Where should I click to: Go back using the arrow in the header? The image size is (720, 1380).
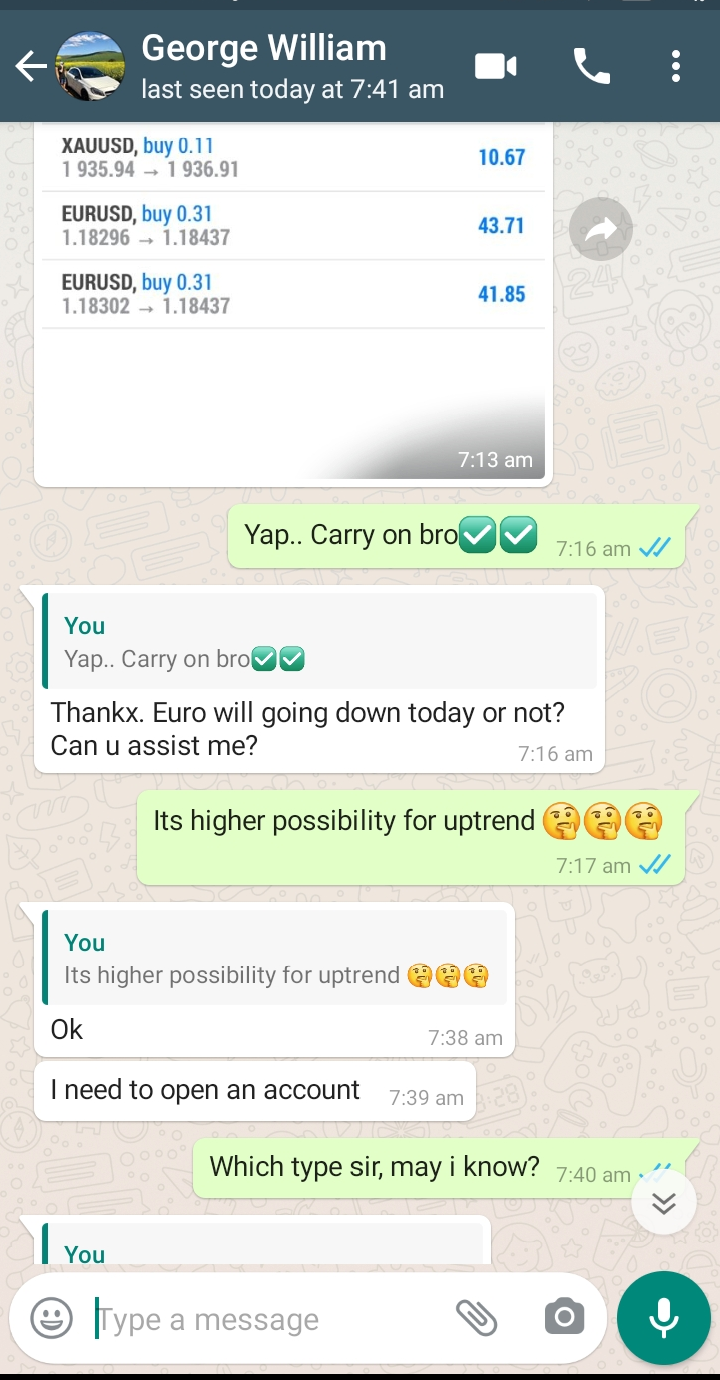point(31,67)
